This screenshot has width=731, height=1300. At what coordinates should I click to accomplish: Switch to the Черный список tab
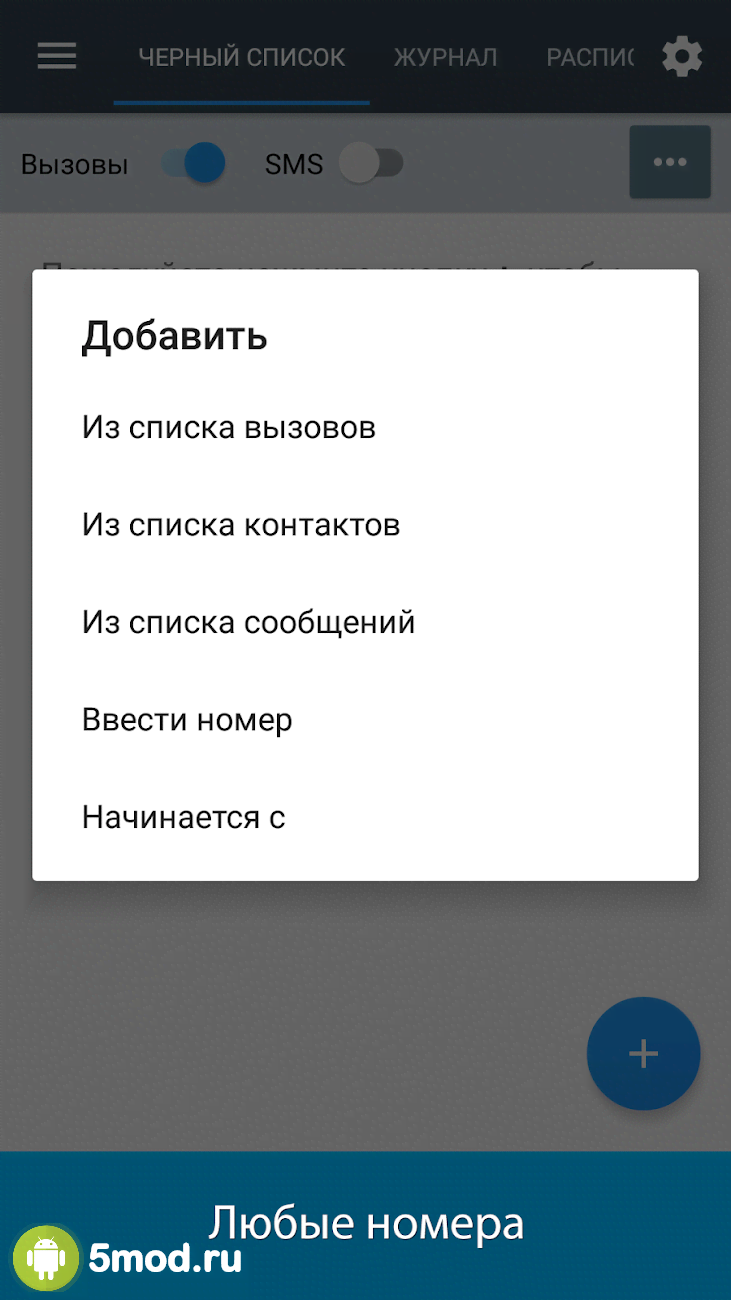click(242, 57)
